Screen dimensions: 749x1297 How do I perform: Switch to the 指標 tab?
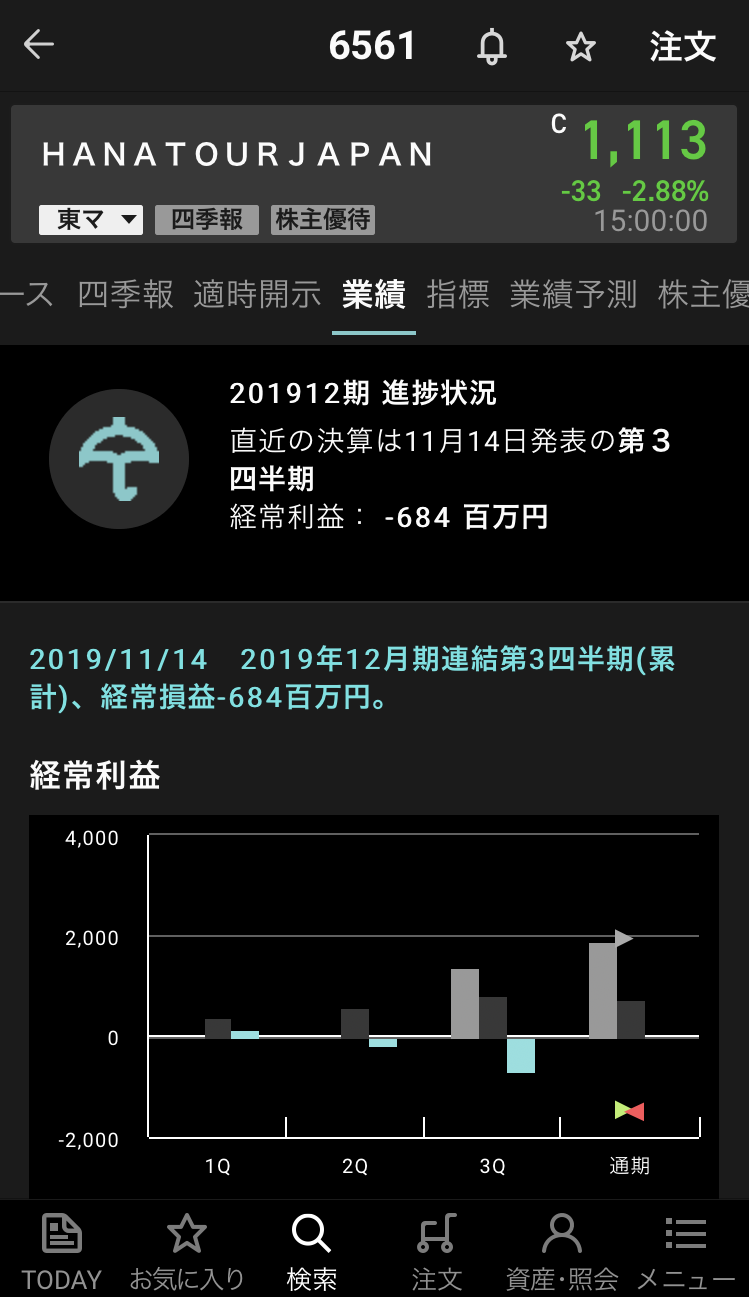(x=458, y=295)
